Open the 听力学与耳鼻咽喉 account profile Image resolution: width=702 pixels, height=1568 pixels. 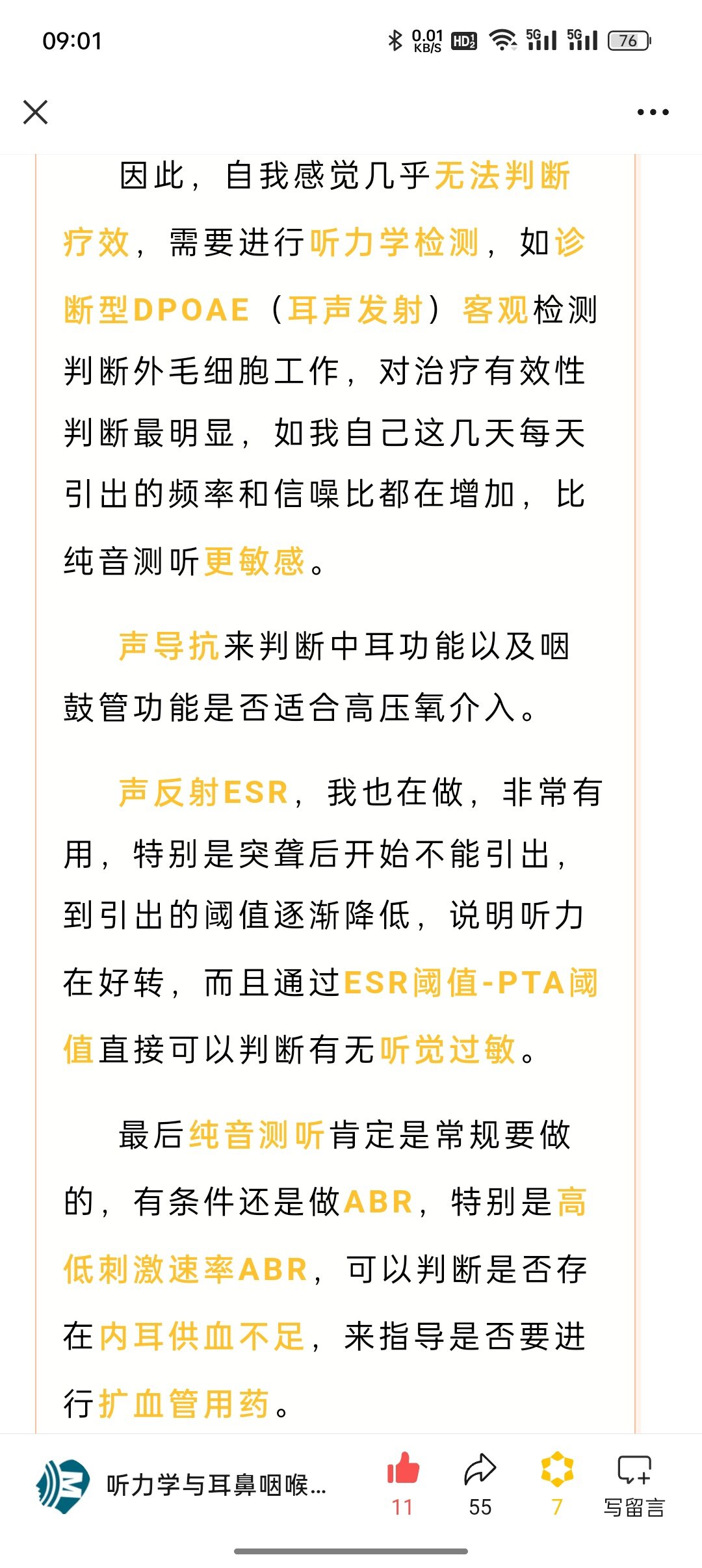pyautogui.click(x=182, y=1486)
